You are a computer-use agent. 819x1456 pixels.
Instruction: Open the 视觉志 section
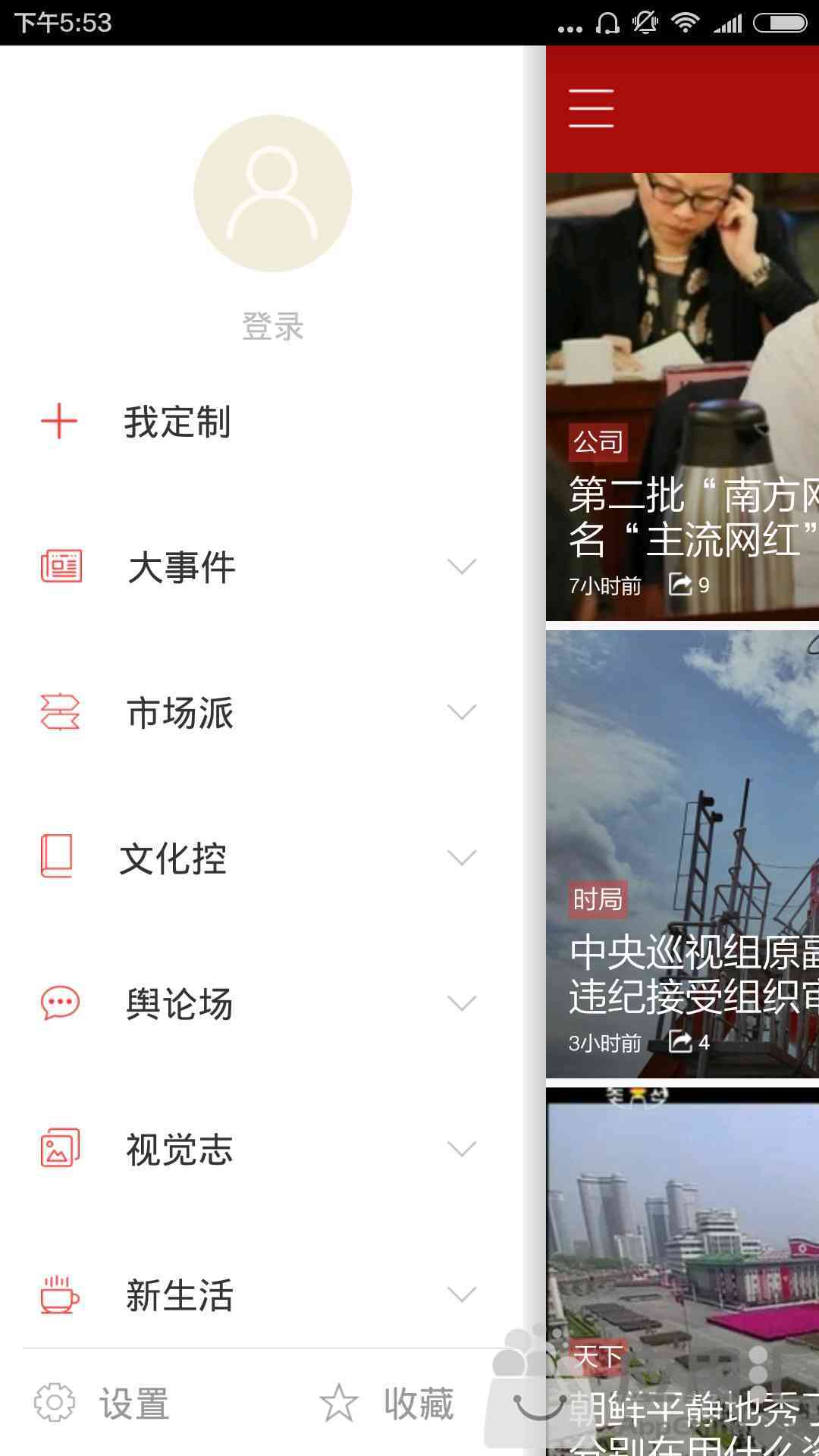(179, 1150)
